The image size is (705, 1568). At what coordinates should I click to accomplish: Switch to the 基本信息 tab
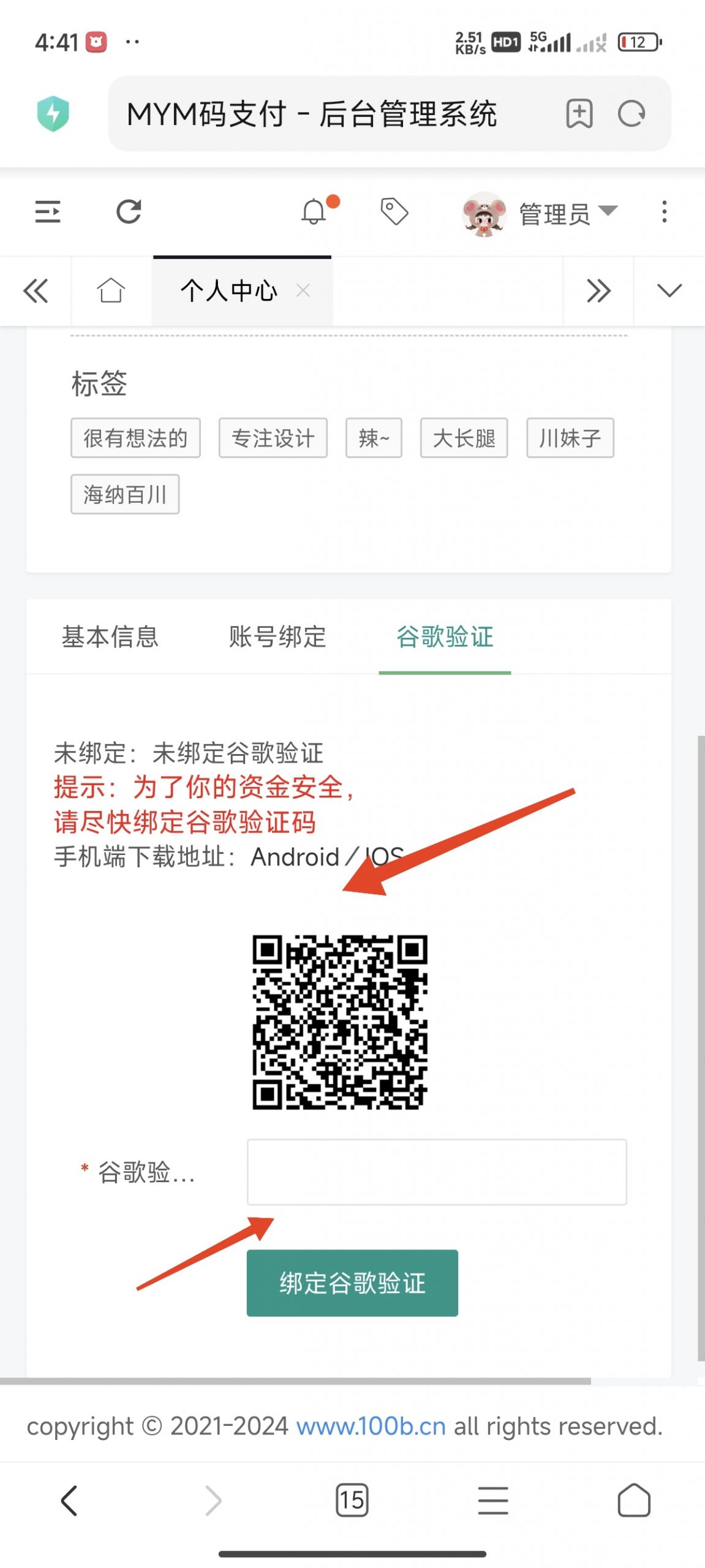point(110,637)
